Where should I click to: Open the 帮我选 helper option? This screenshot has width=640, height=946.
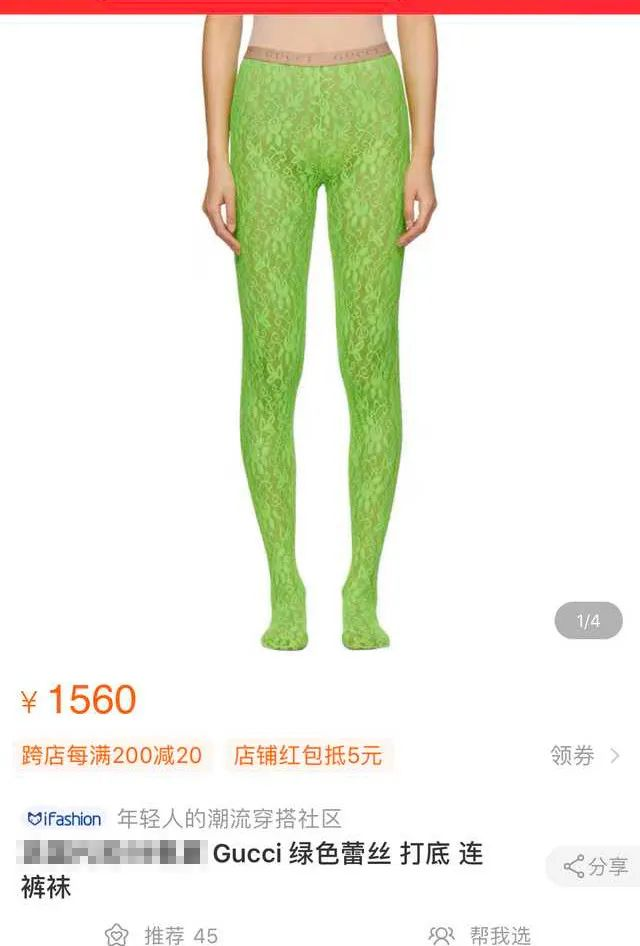tap(480, 935)
